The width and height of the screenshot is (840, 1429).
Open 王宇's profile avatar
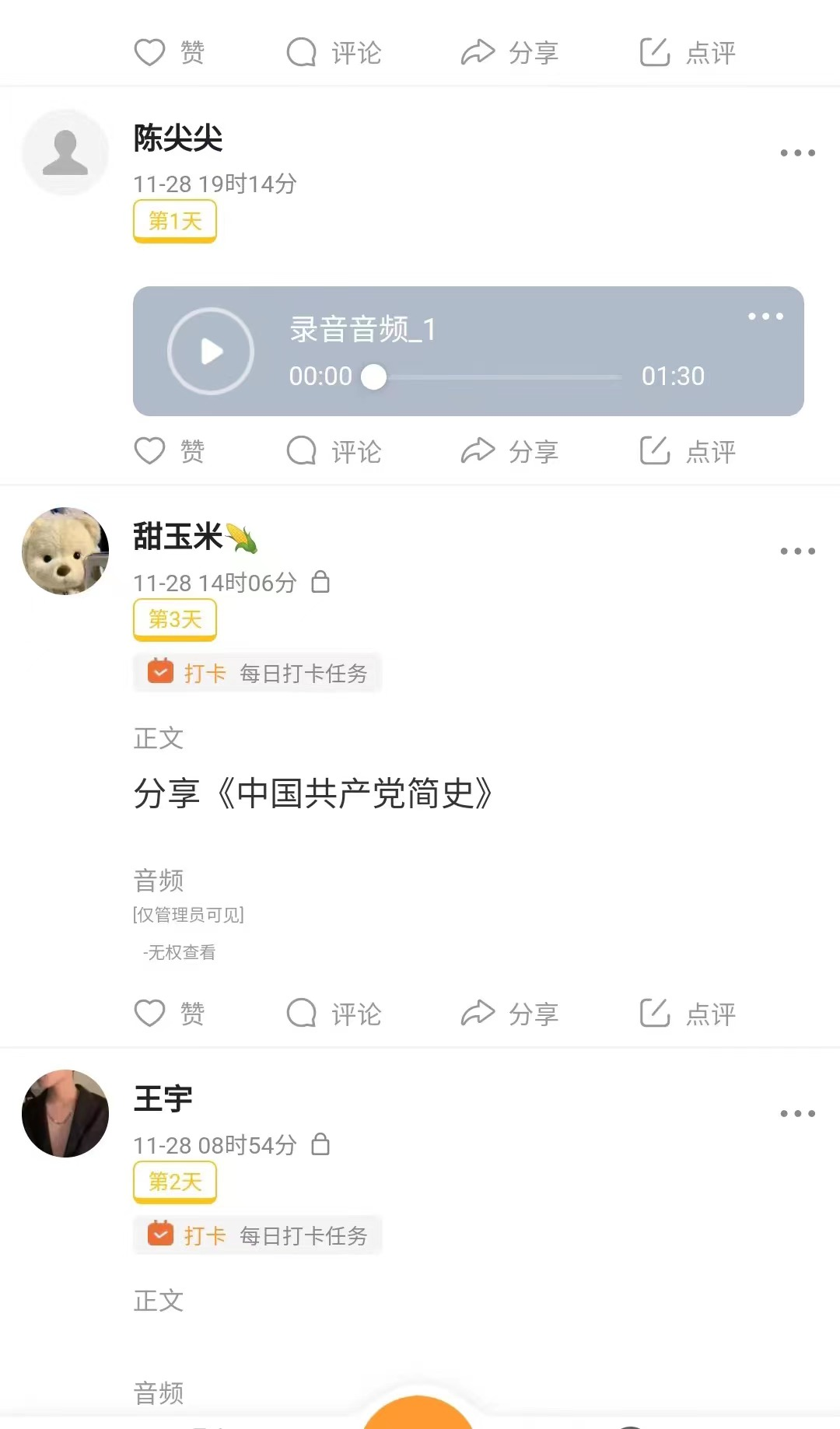point(65,1113)
